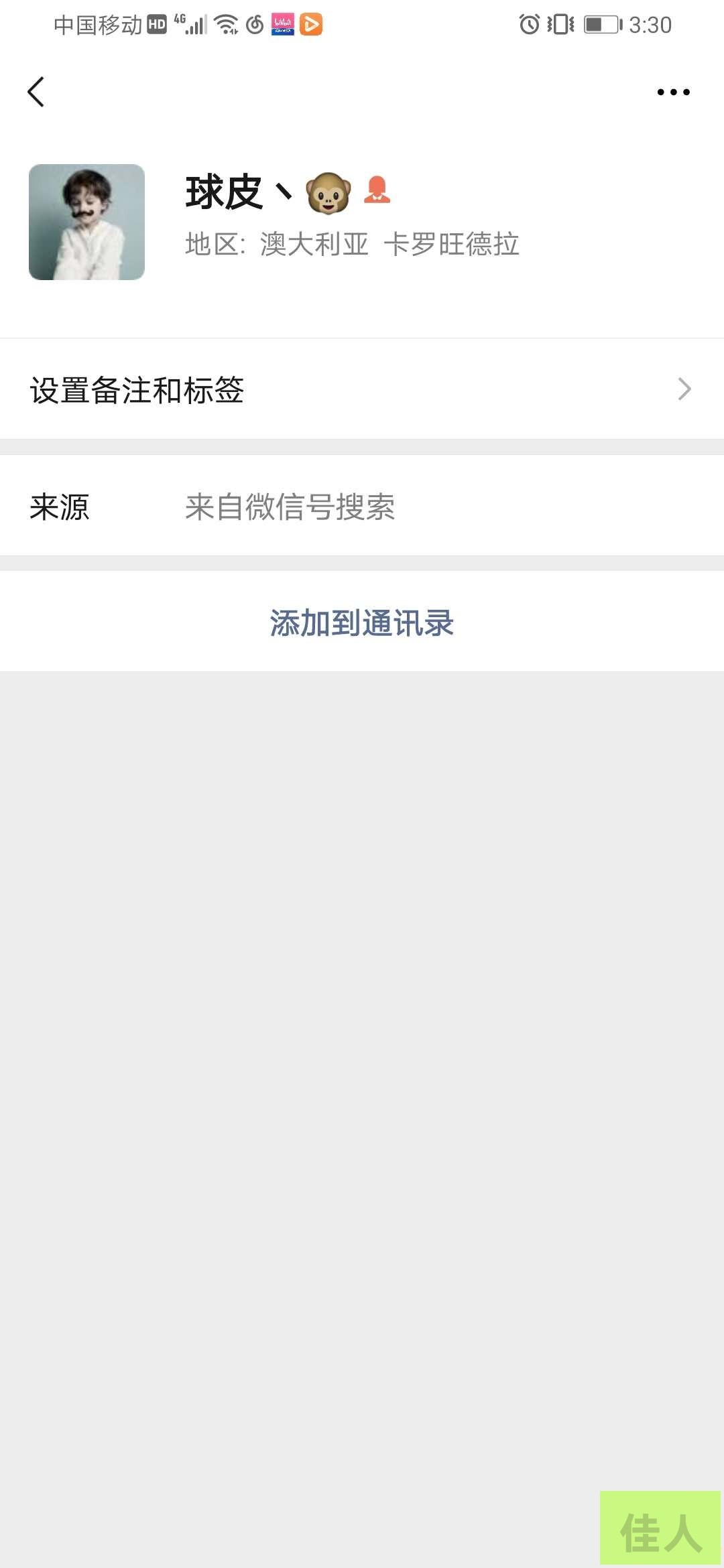Go back using the top-left arrow
724x1568 pixels.
click(36, 92)
